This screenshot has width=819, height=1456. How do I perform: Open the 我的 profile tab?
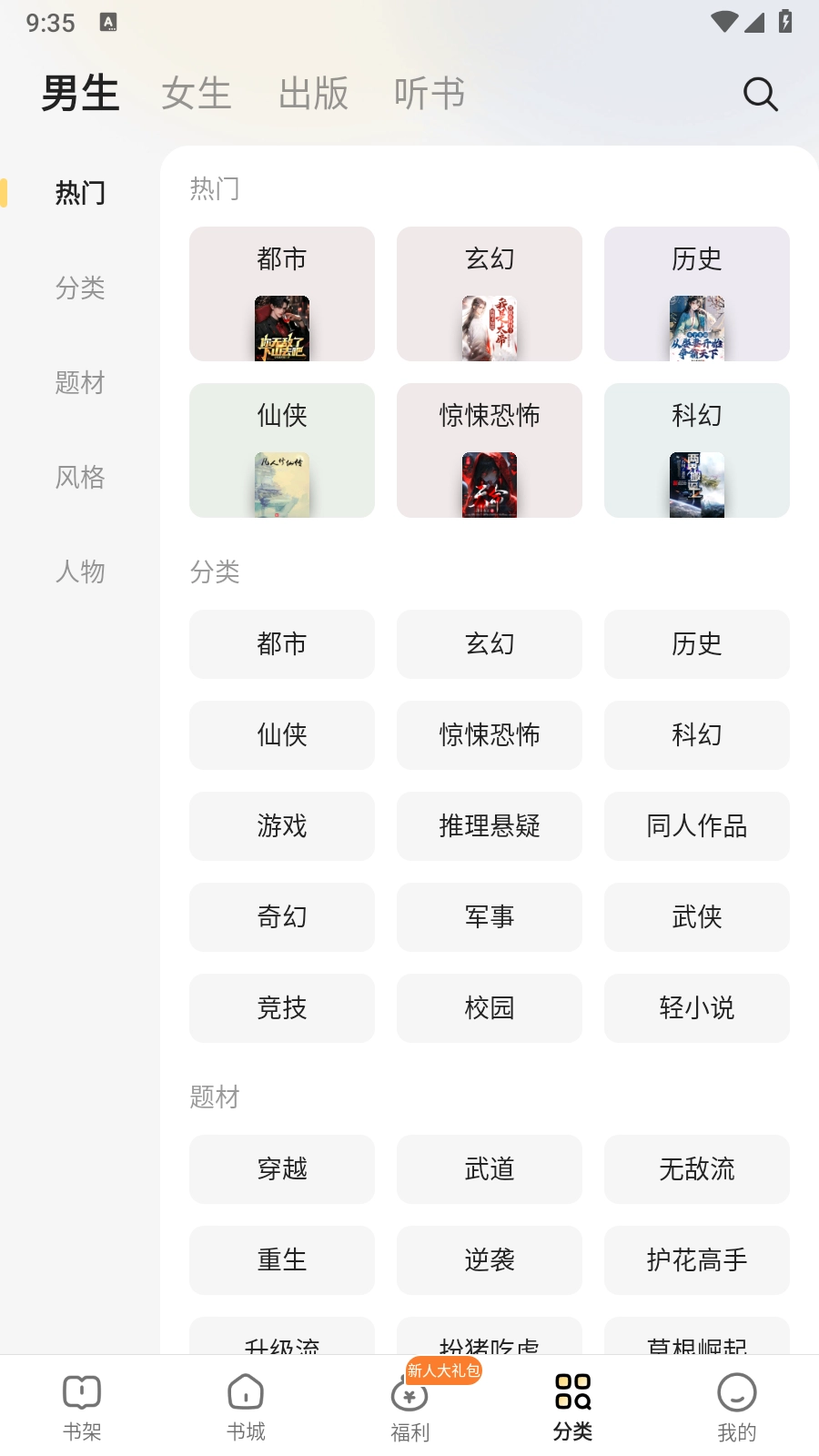pos(737,1407)
